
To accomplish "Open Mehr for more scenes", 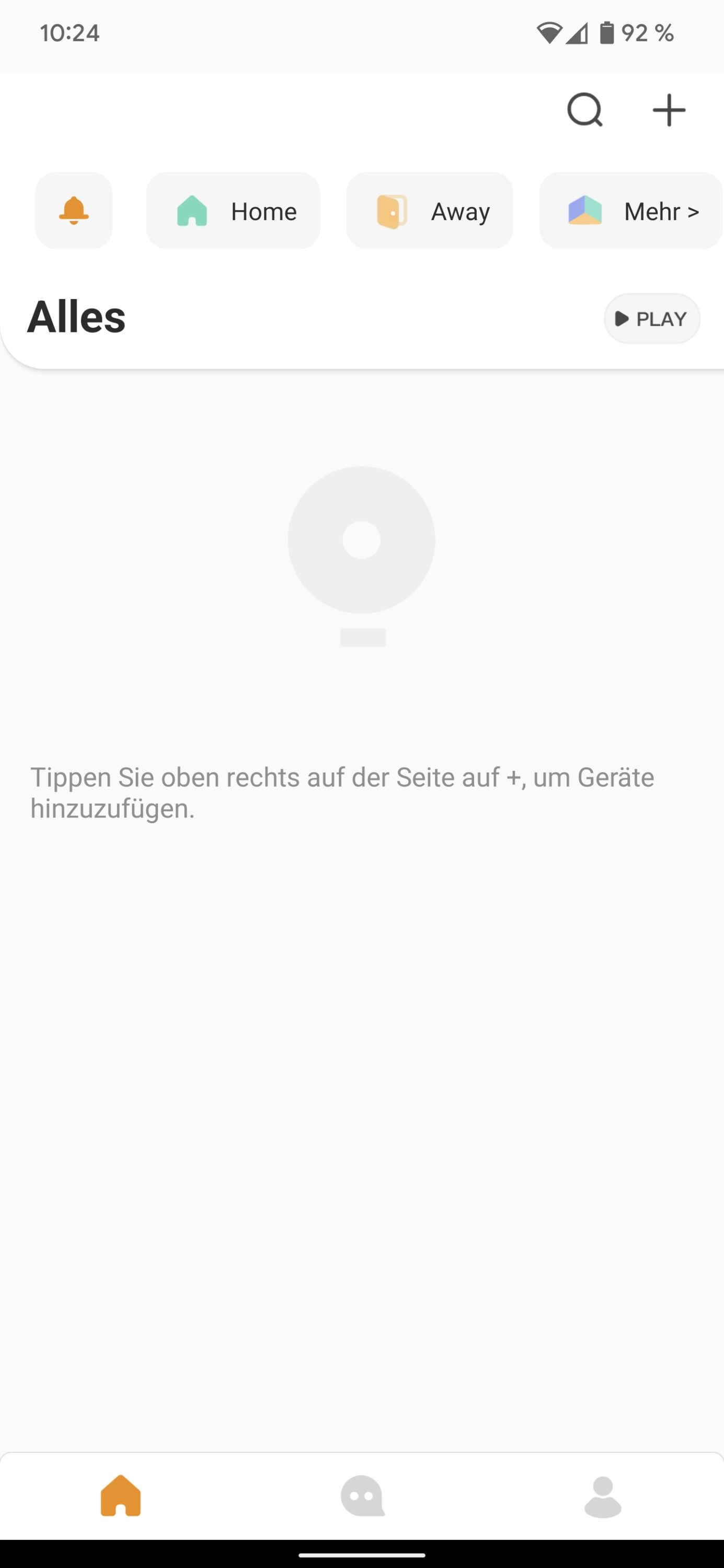I will (631, 211).
